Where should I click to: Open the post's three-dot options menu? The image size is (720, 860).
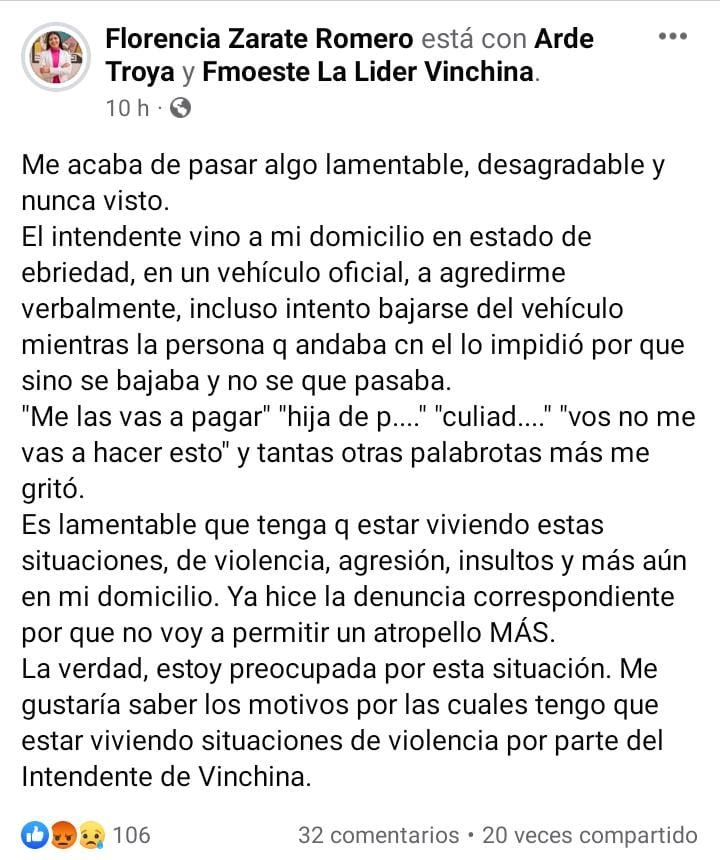tap(673, 36)
